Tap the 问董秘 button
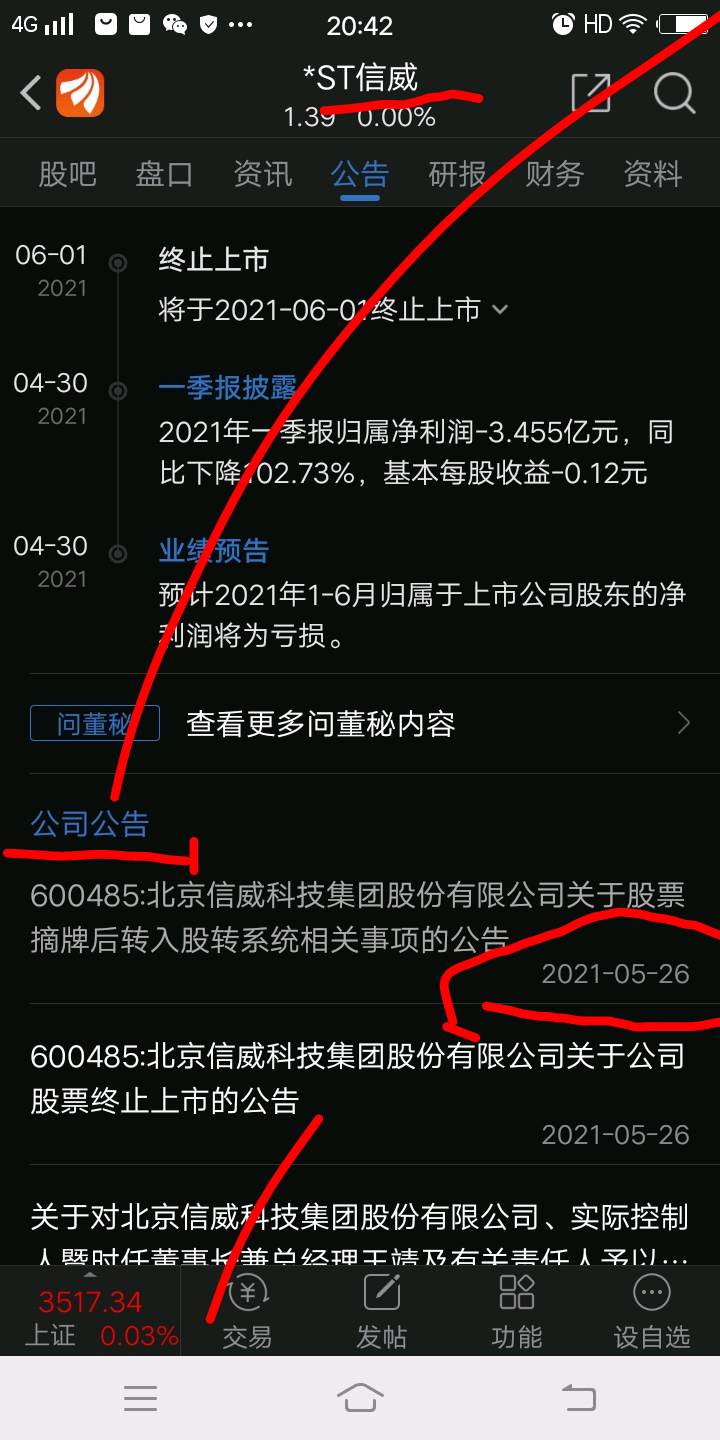This screenshot has height=1440, width=720. tap(95, 723)
